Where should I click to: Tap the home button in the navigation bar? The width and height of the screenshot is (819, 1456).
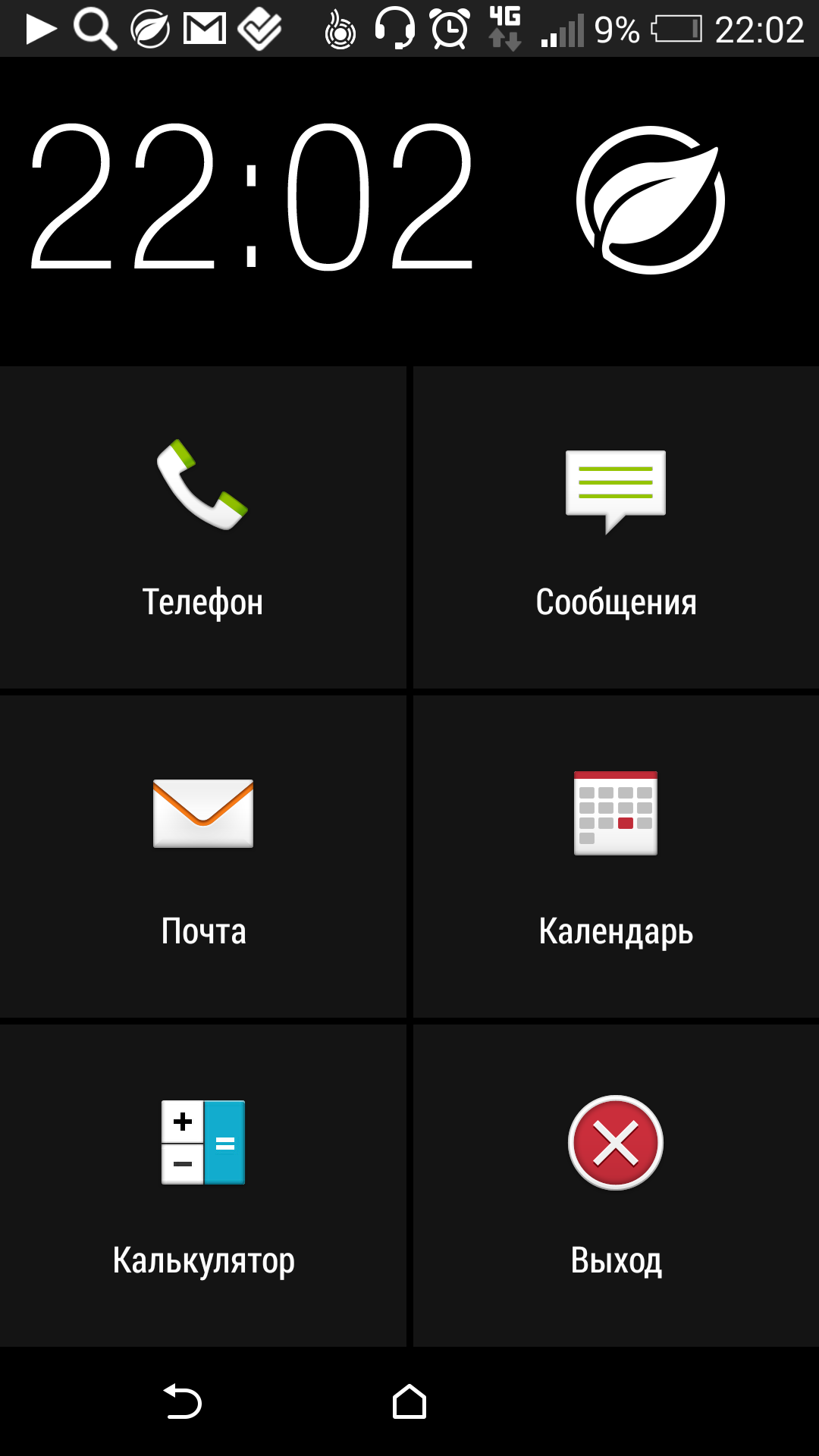[409, 1401]
